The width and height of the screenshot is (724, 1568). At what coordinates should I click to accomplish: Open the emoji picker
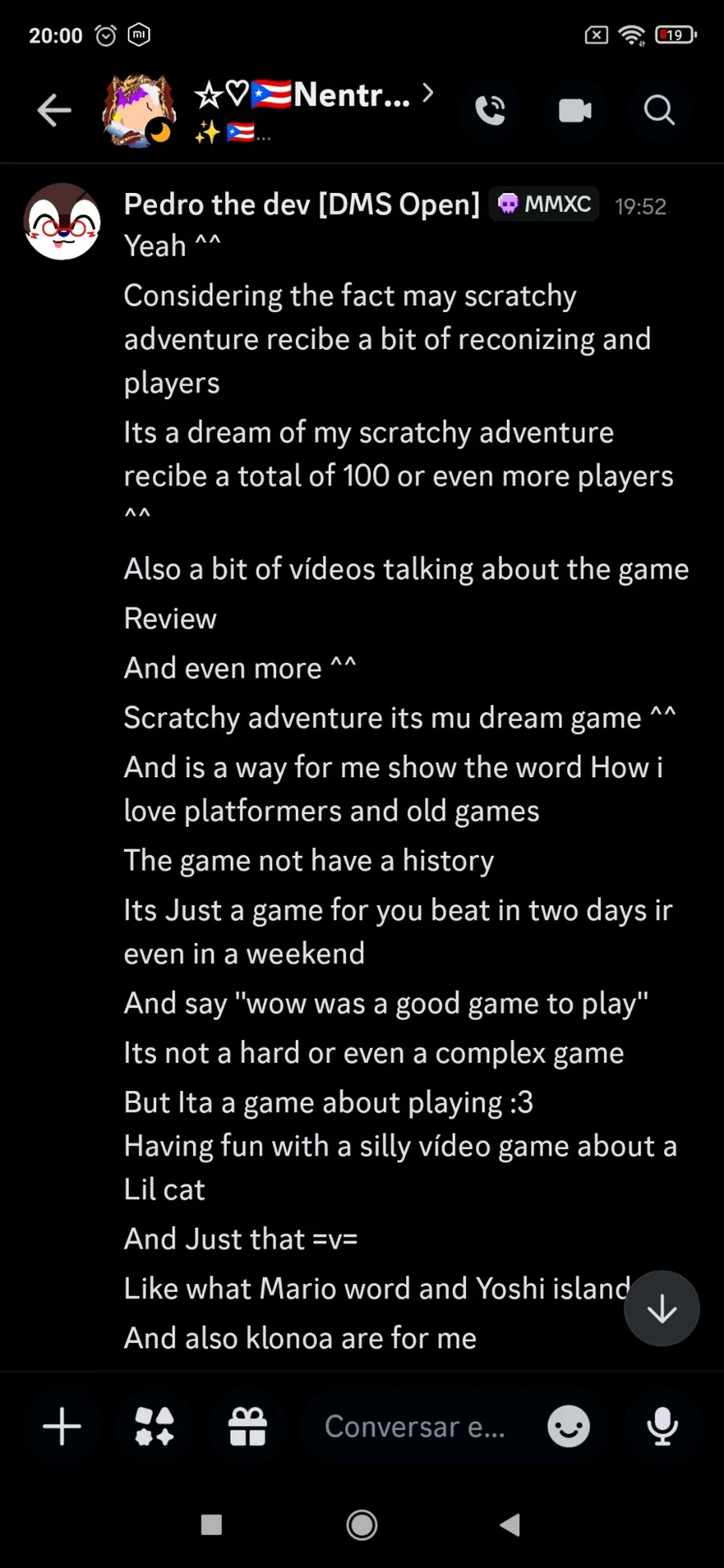pyautogui.click(x=569, y=1426)
